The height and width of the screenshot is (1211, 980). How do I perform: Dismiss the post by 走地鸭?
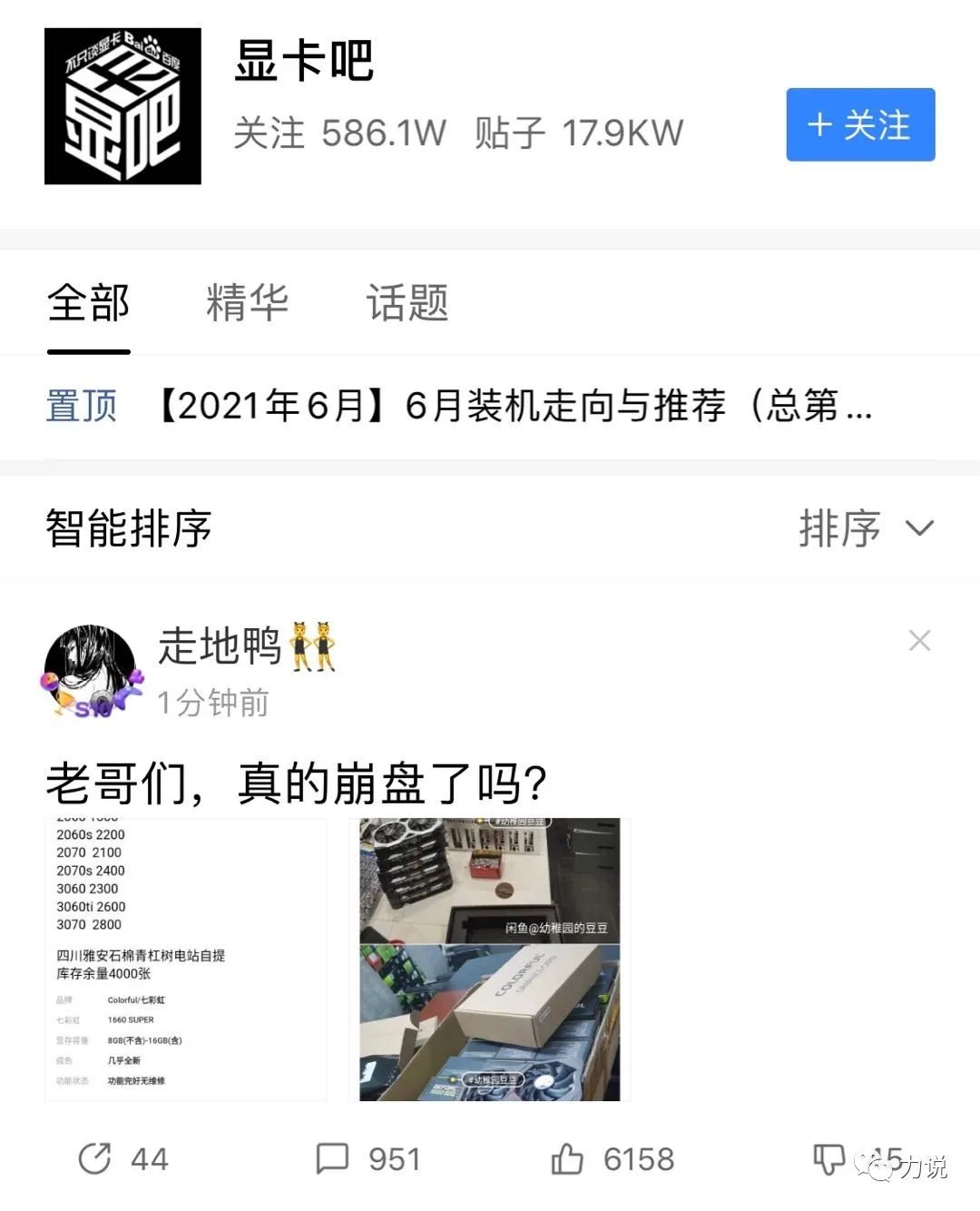pos(919,641)
